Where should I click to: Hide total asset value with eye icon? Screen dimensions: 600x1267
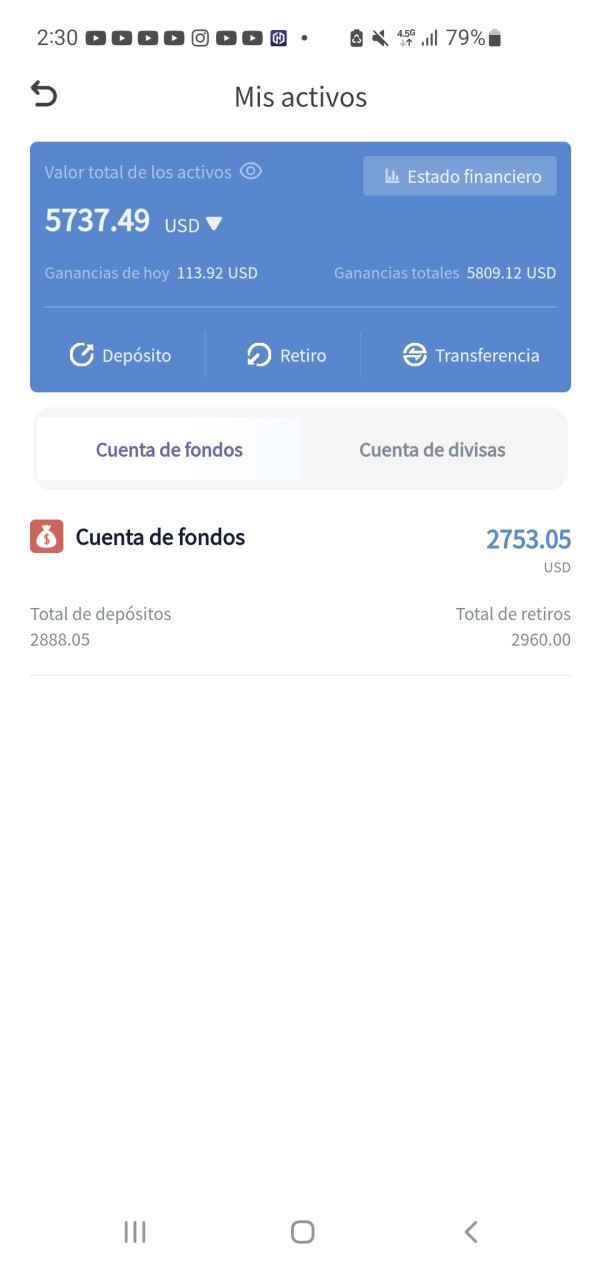(x=251, y=171)
